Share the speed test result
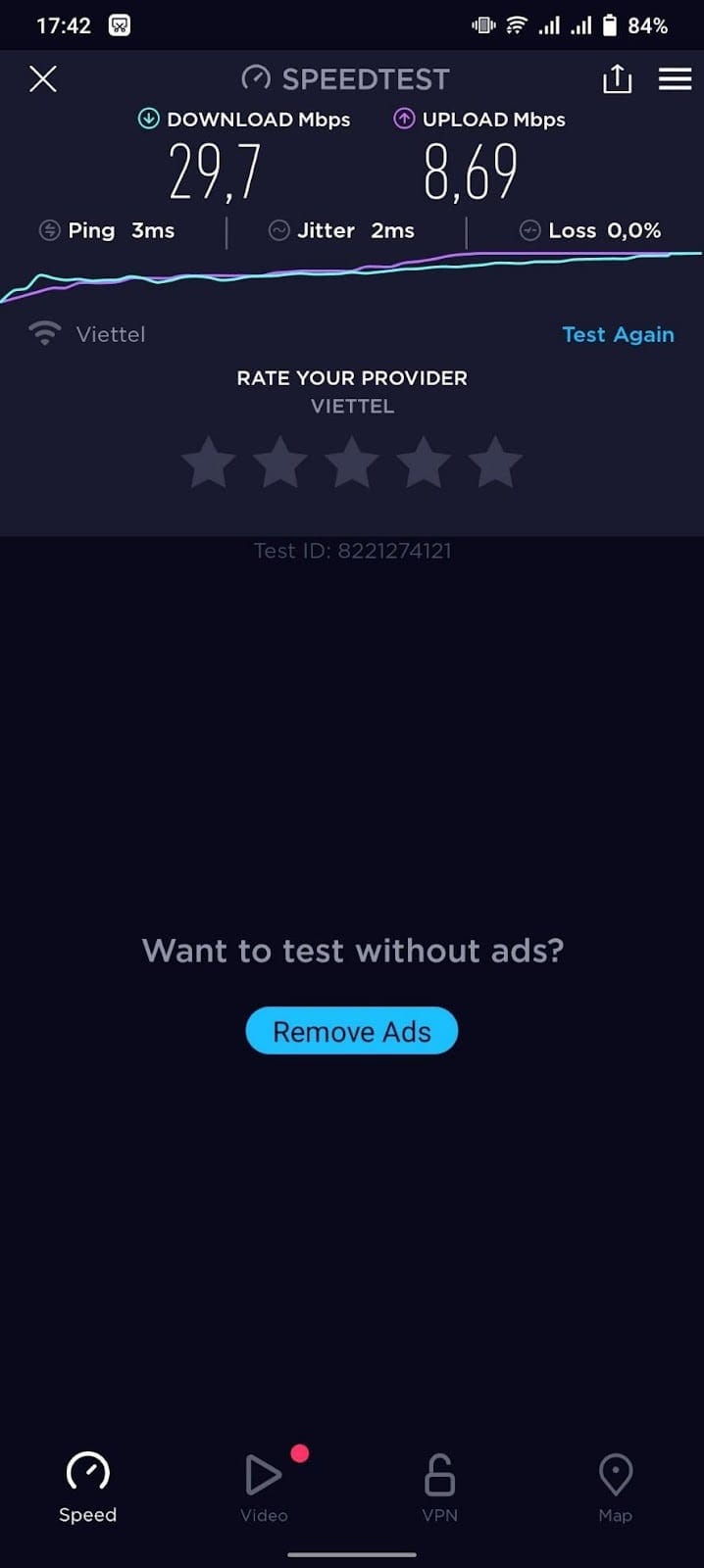 pos(617,78)
